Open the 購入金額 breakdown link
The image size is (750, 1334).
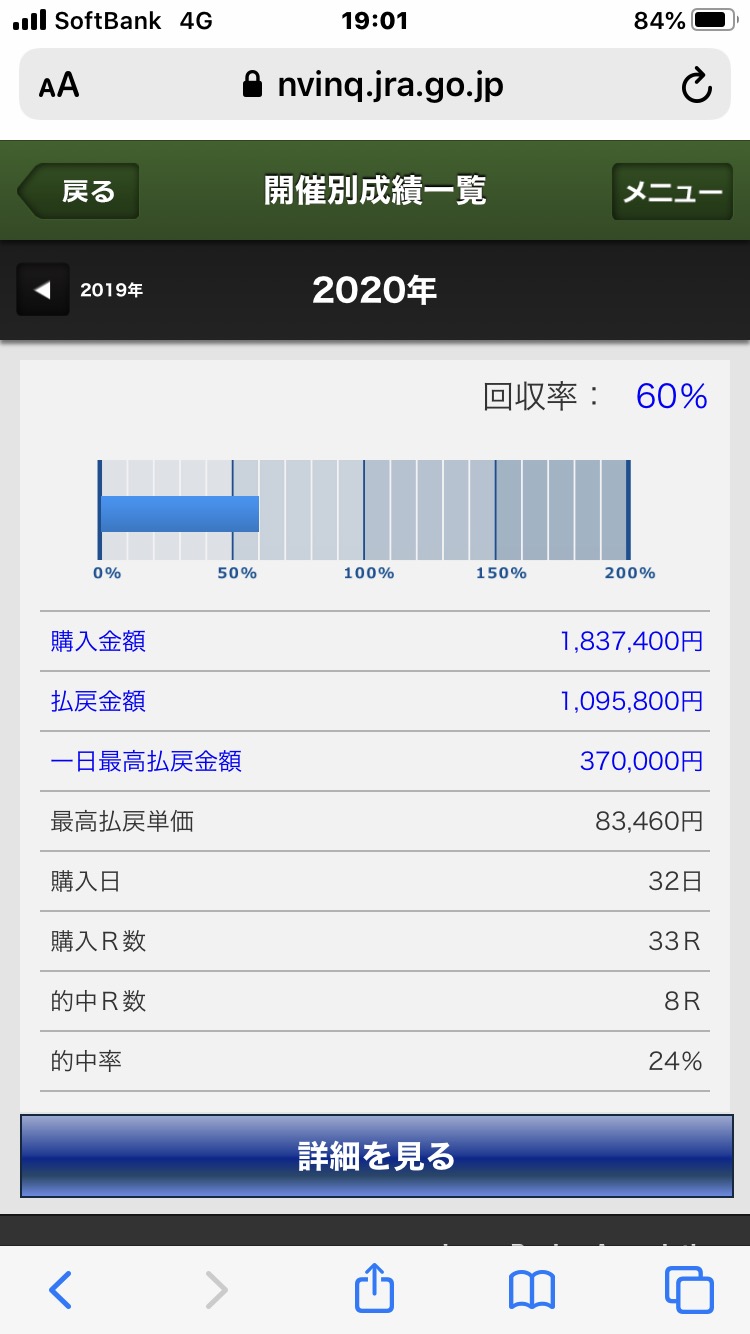click(98, 641)
